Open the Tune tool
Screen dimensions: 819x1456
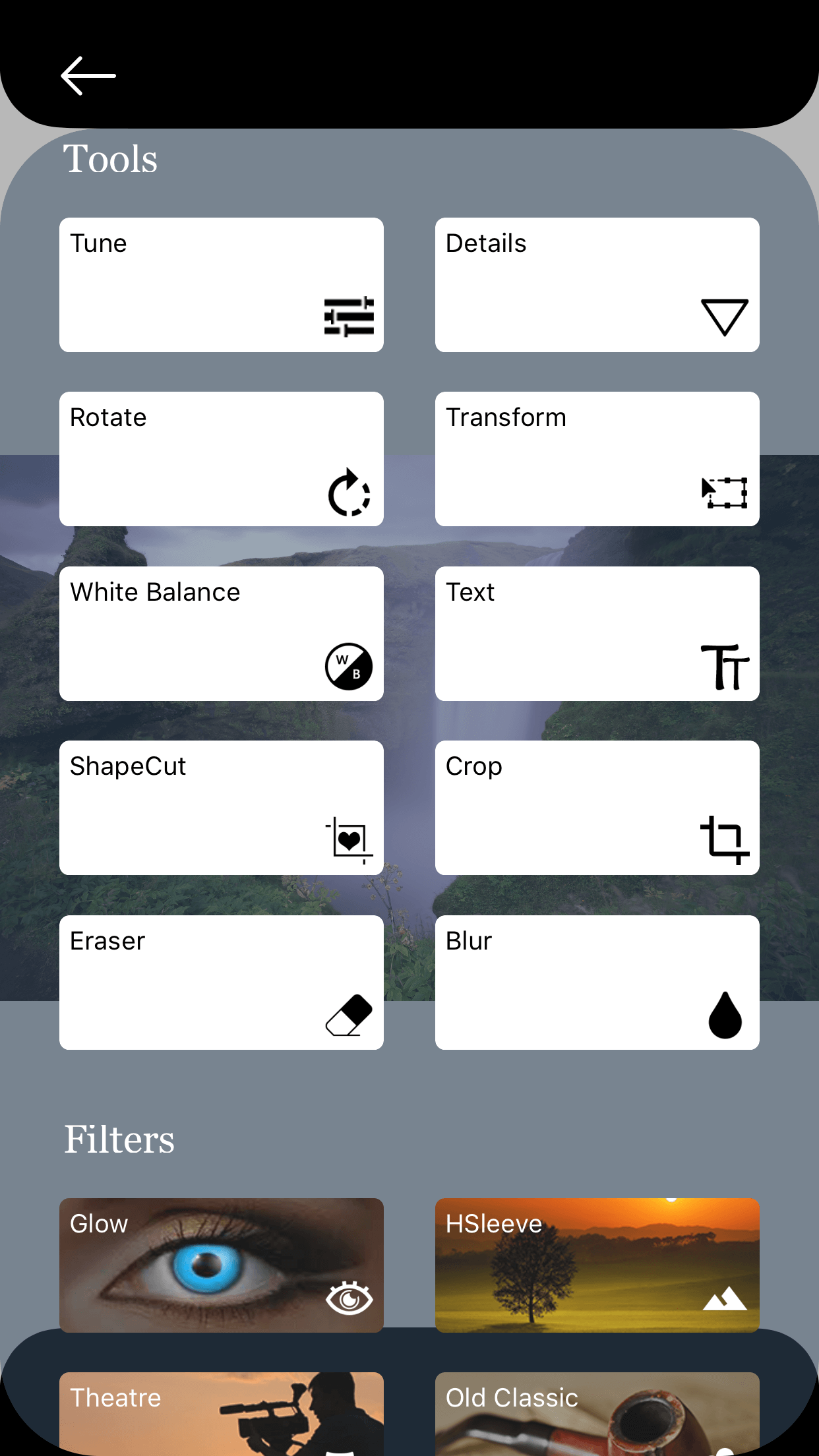pos(222,285)
